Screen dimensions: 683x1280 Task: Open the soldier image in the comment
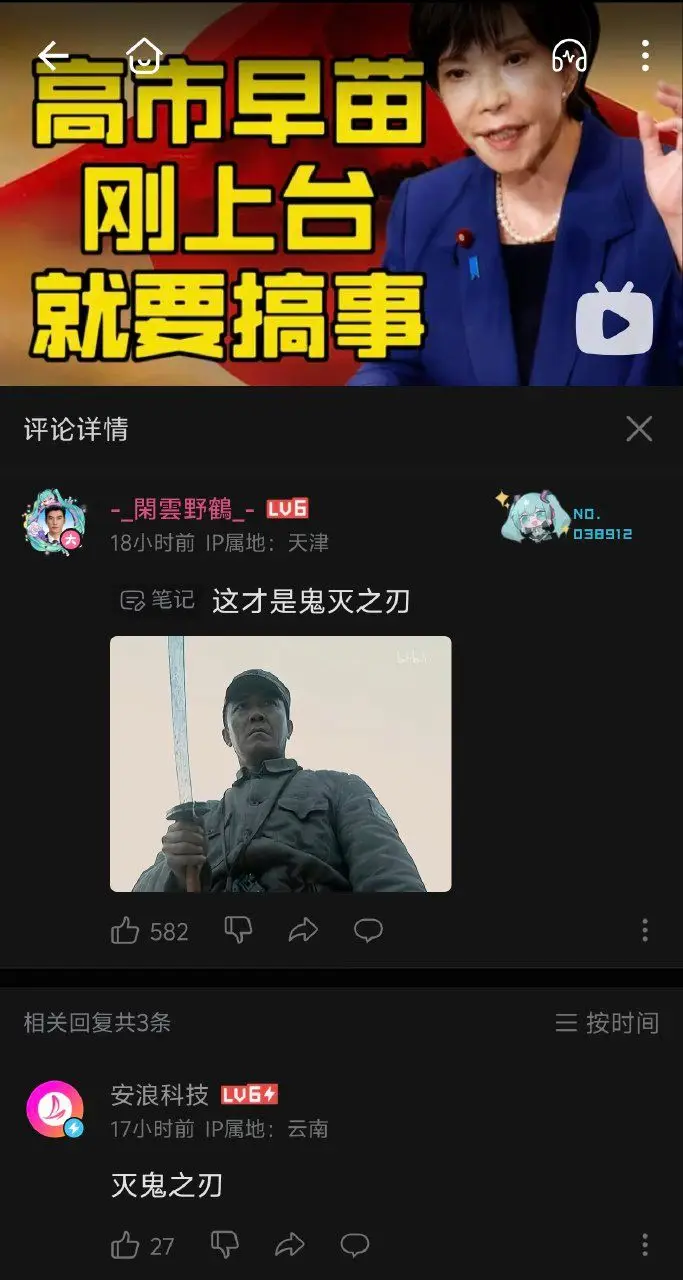[x=280, y=764]
